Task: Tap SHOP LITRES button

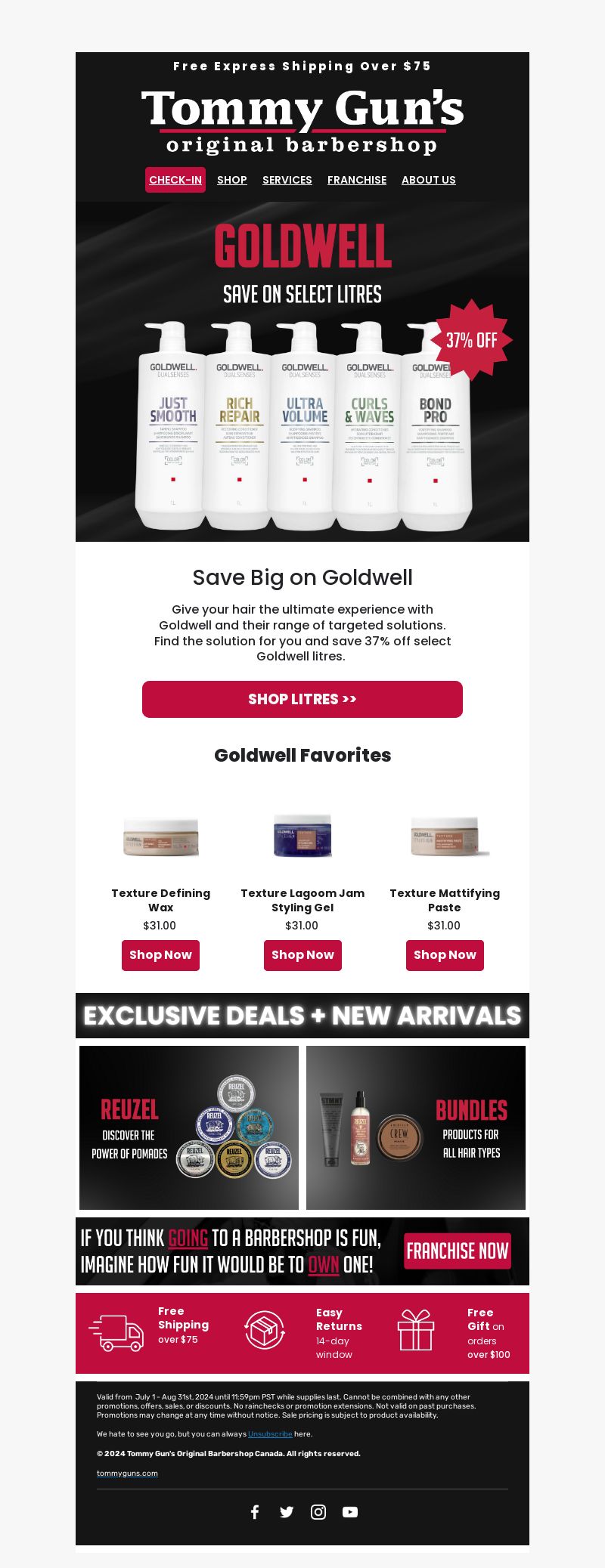Action: click(302, 699)
